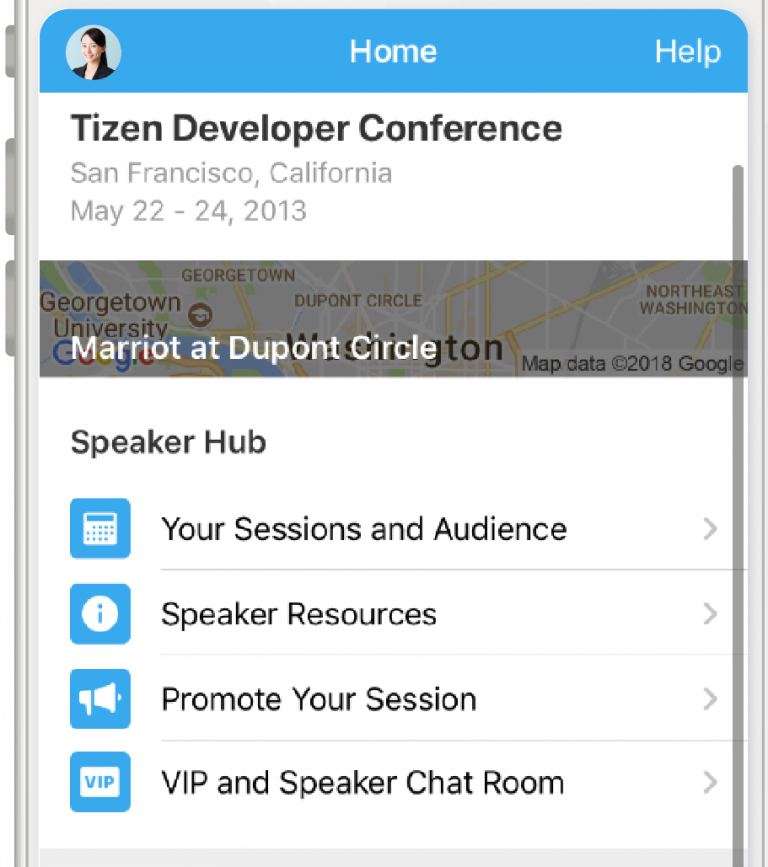The height and width of the screenshot is (867, 768).
Task: Open Speaker Resources using the right arrow
Action: coord(710,614)
